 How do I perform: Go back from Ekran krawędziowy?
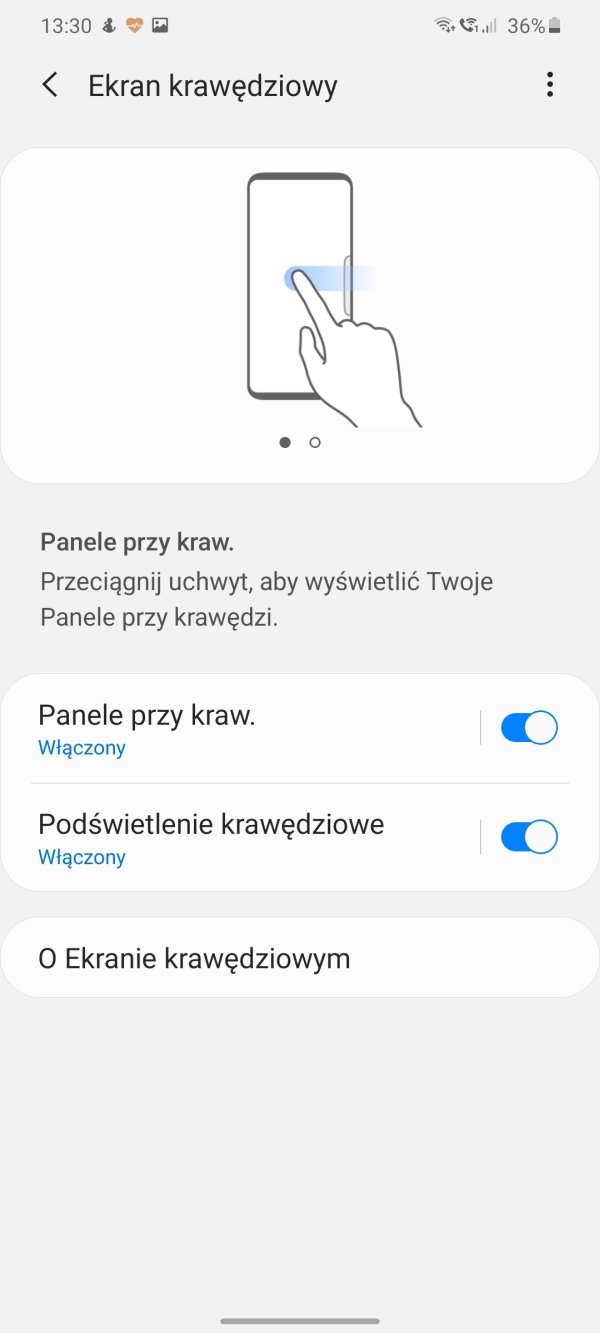click(x=50, y=85)
